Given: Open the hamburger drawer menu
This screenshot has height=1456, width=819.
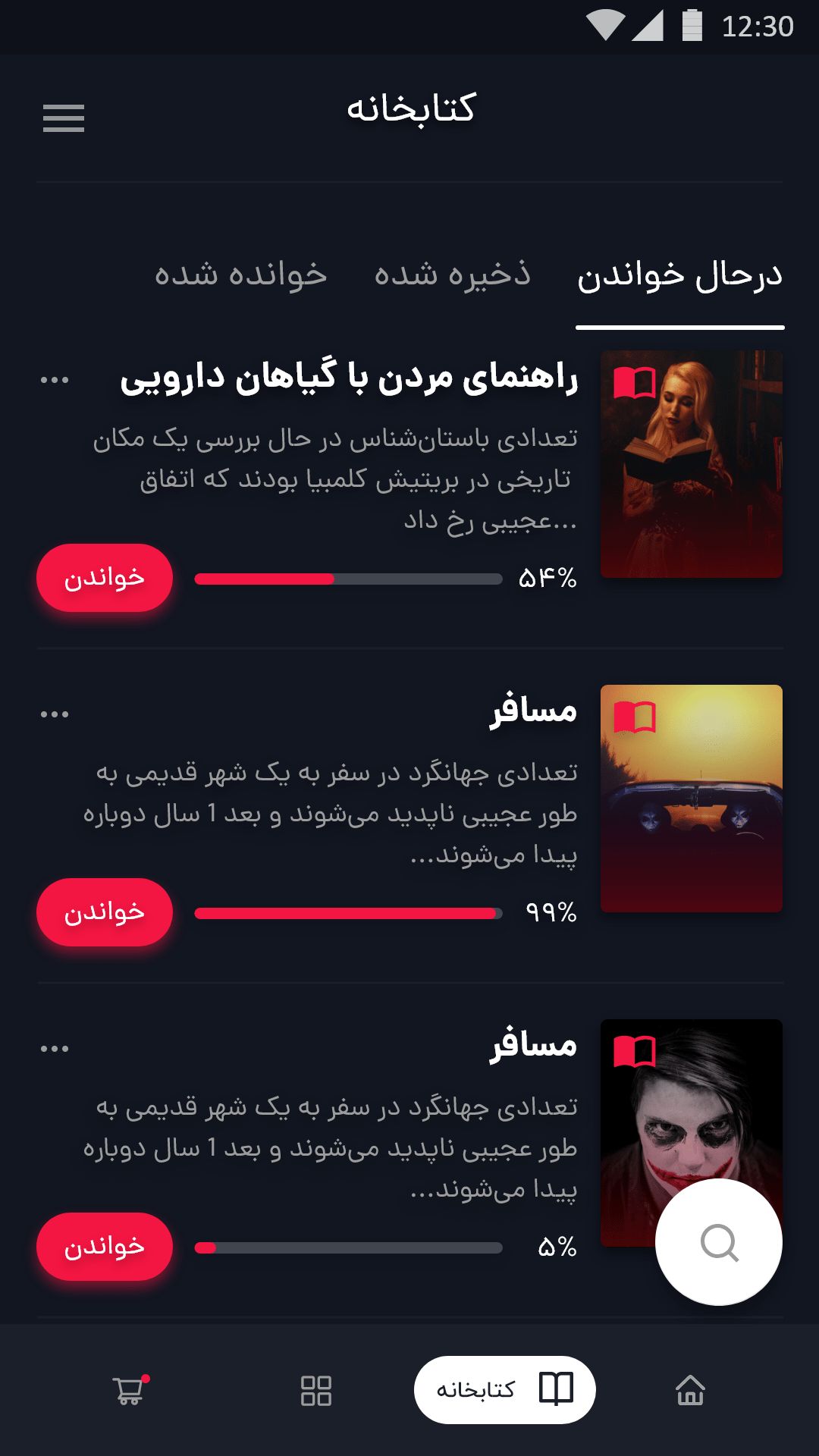Looking at the screenshot, I should pos(64,118).
